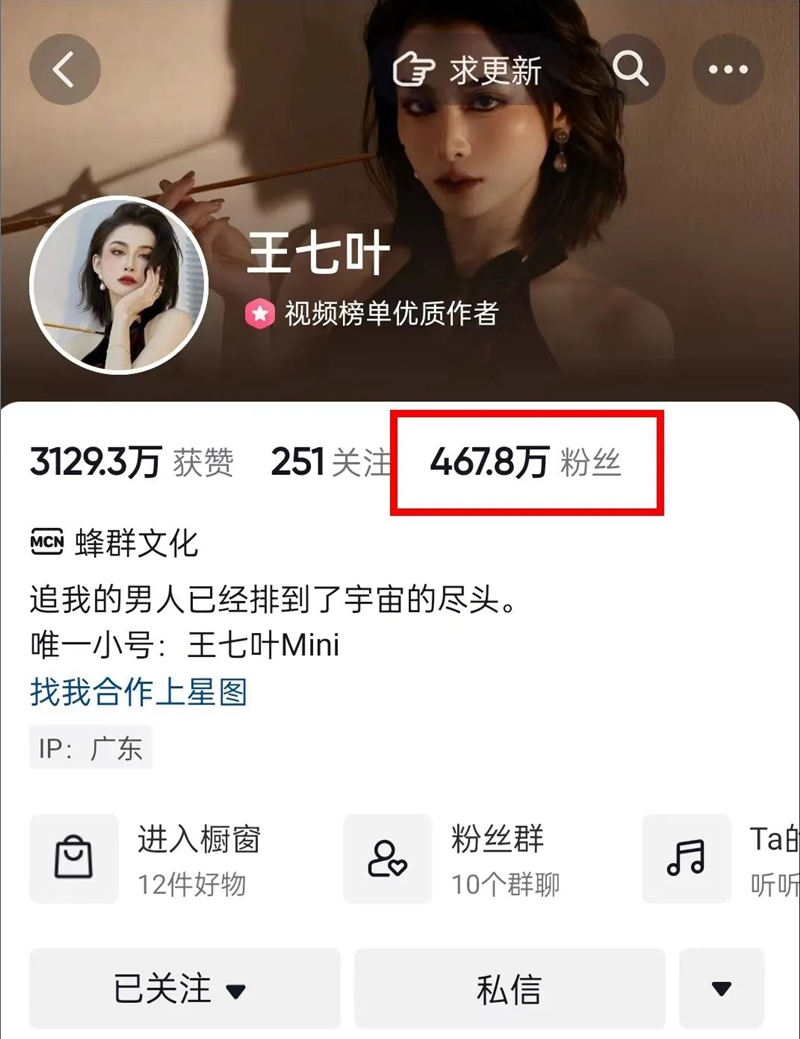
Task: View 王七叶's profile avatar
Action: pyautogui.click(x=119, y=285)
